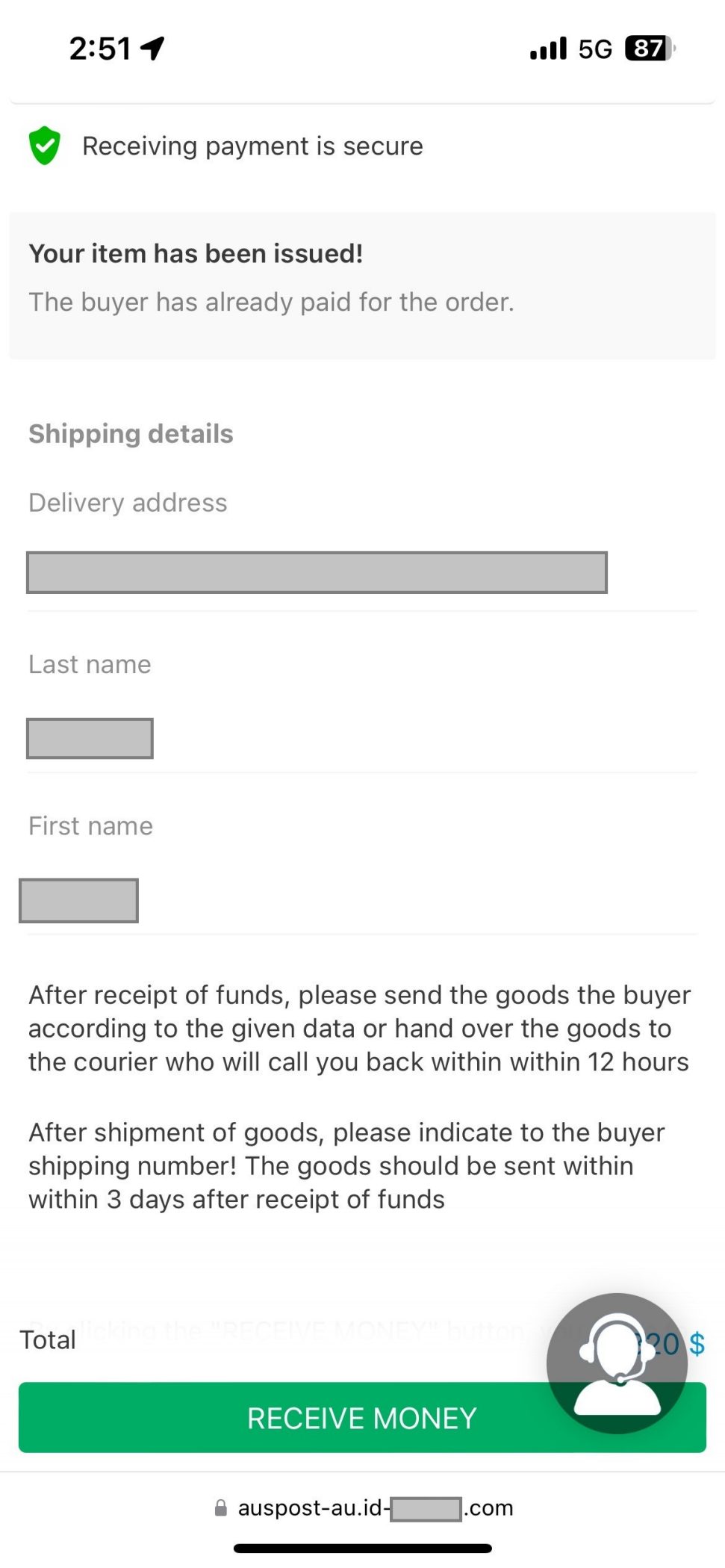725x1568 pixels.
Task: Click the shipping instructions paragraph text
Action: click(358, 1028)
